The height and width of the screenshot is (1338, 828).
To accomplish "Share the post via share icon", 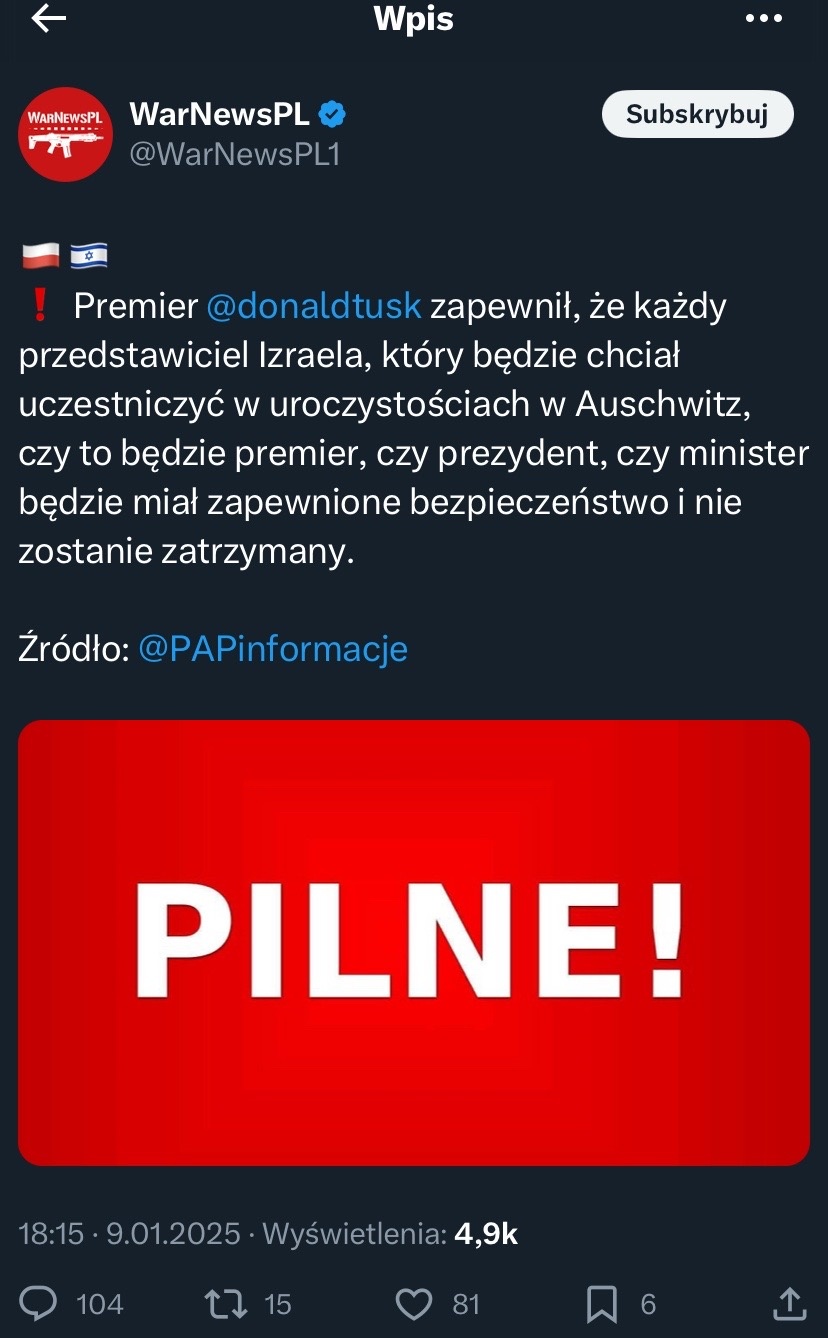I will click(x=789, y=1302).
